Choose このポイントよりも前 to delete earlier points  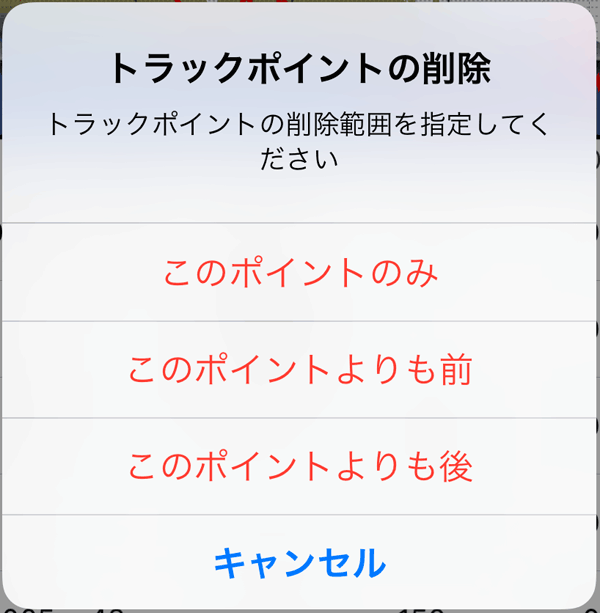300,370
